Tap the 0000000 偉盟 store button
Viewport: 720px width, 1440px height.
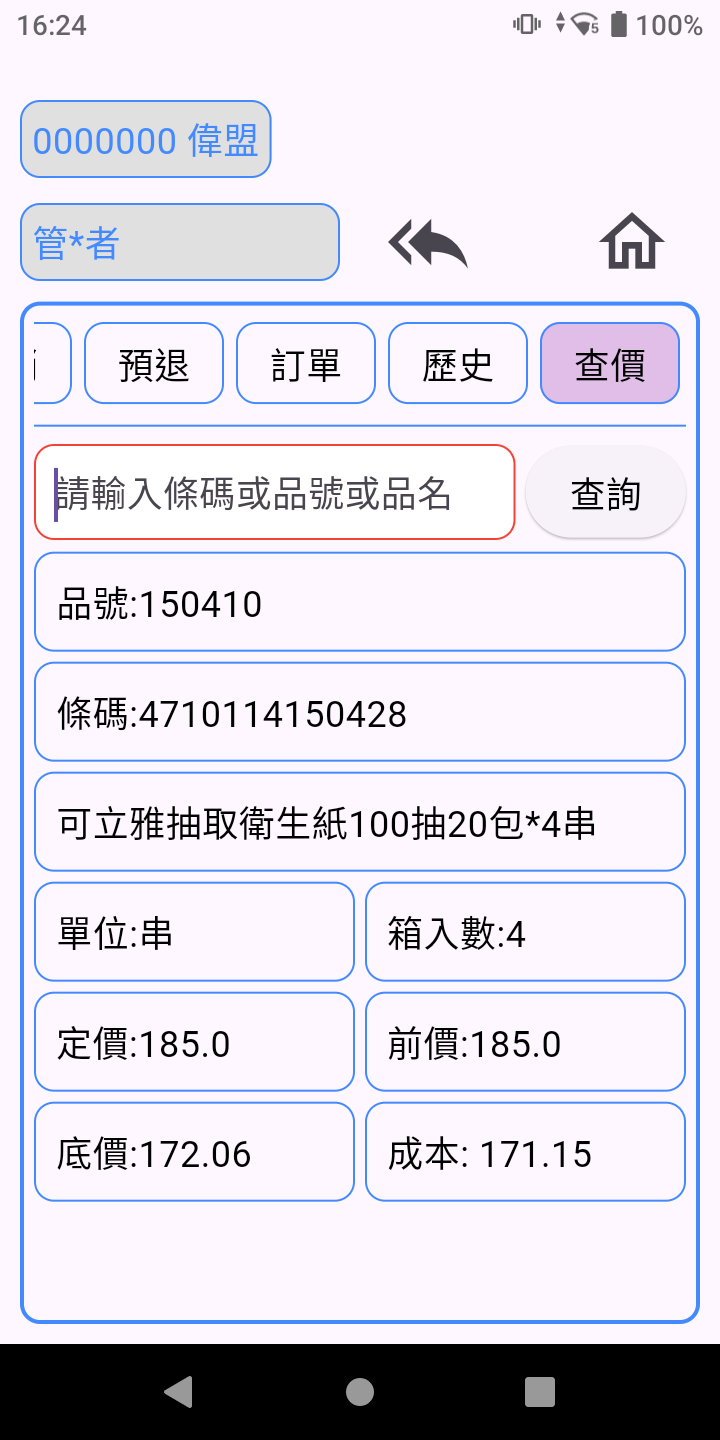[x=146, y=139]
